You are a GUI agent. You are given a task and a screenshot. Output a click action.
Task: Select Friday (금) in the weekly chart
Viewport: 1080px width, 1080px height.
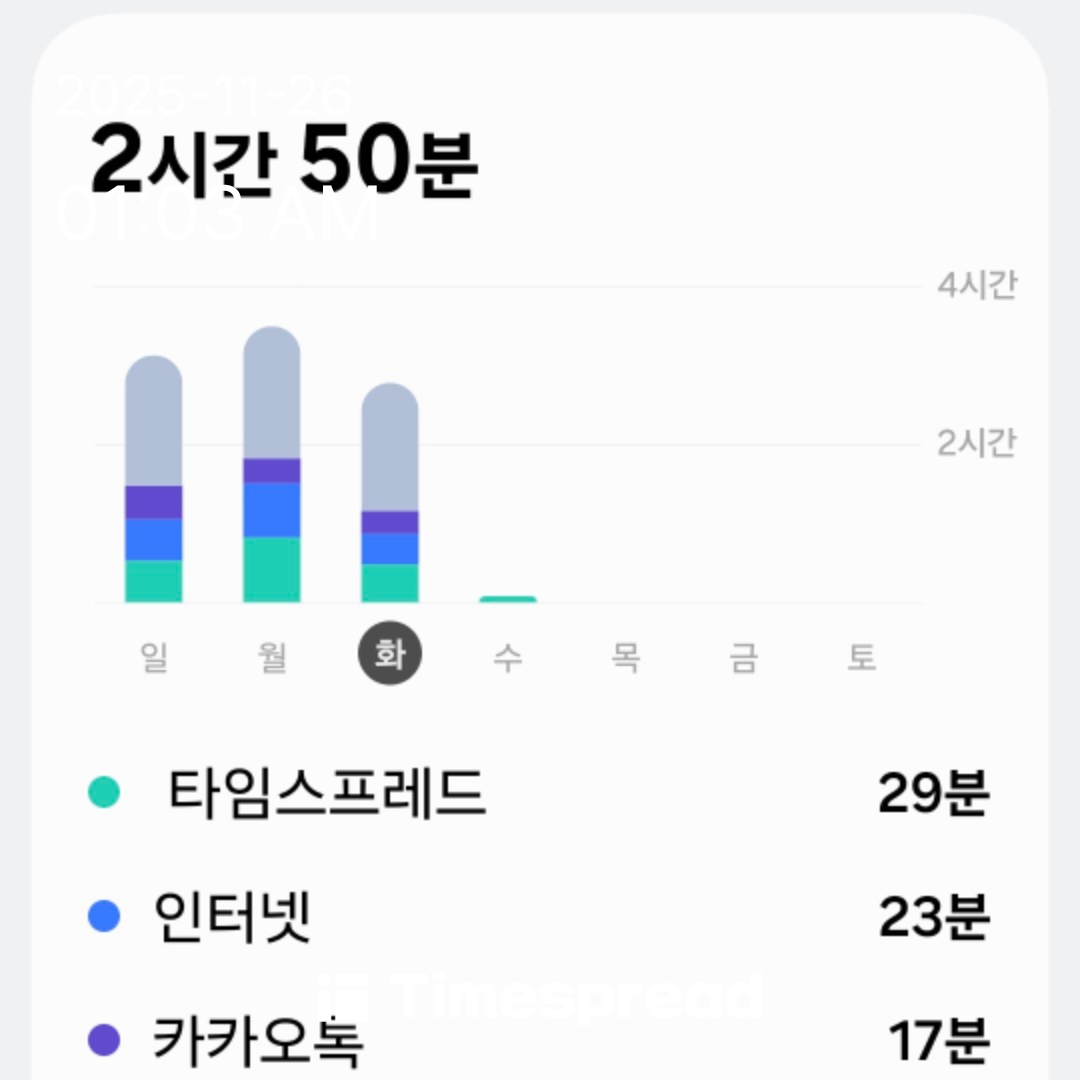point(744,657)
